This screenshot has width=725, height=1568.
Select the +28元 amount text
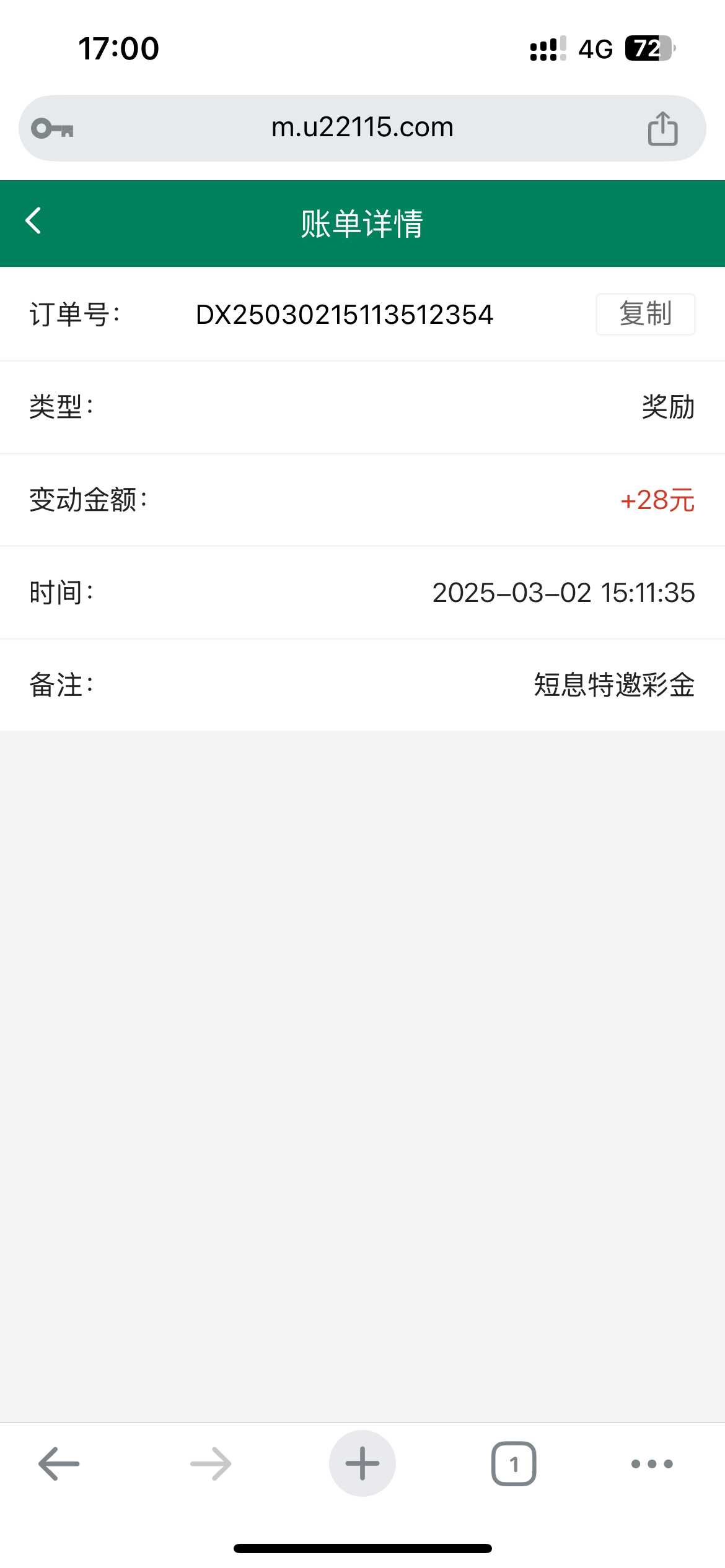tap(658, 500)
